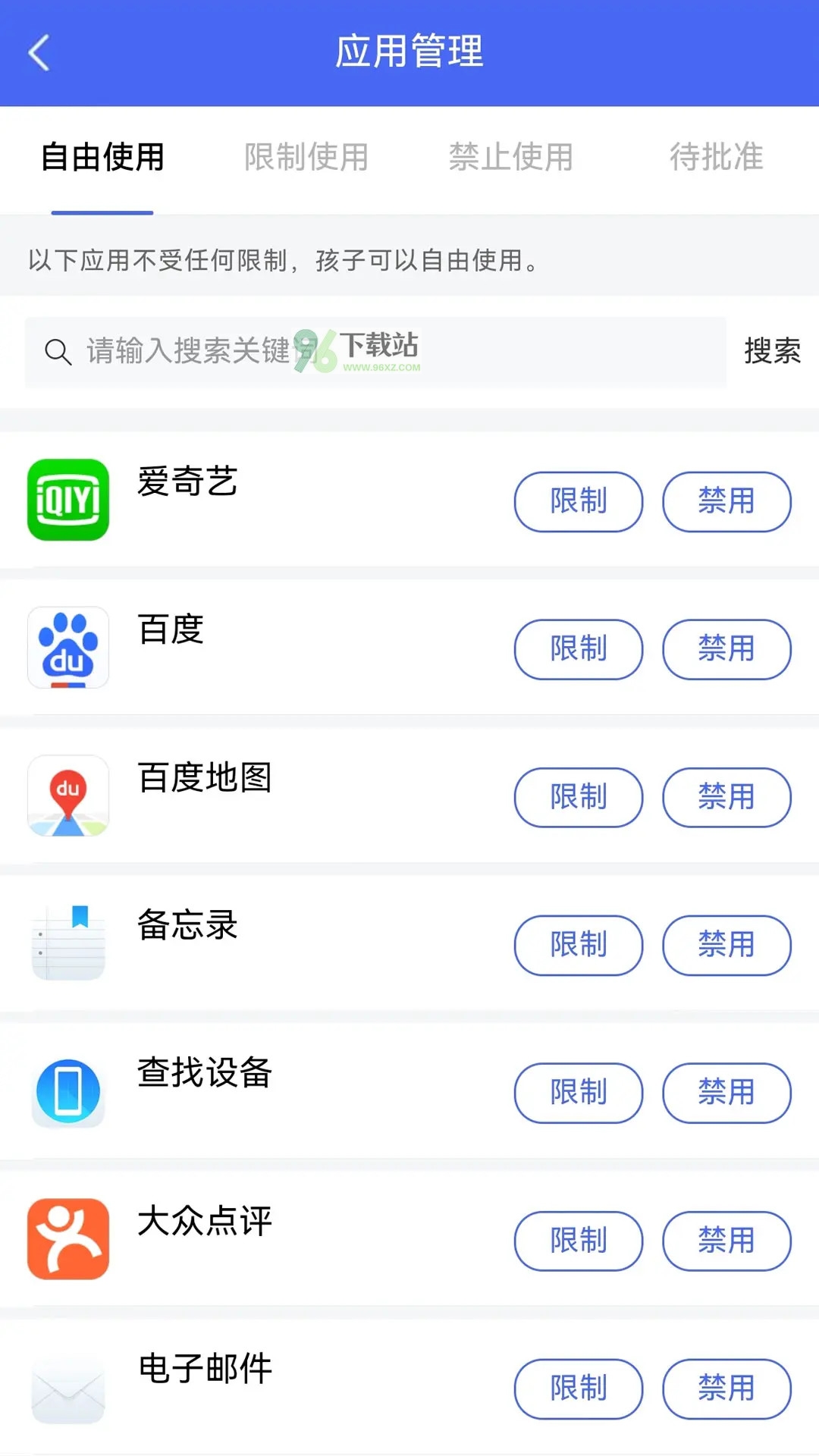Ban the 百度 app with 禁用
This screenshot has height=1456, width=819.
pos(726,649)
